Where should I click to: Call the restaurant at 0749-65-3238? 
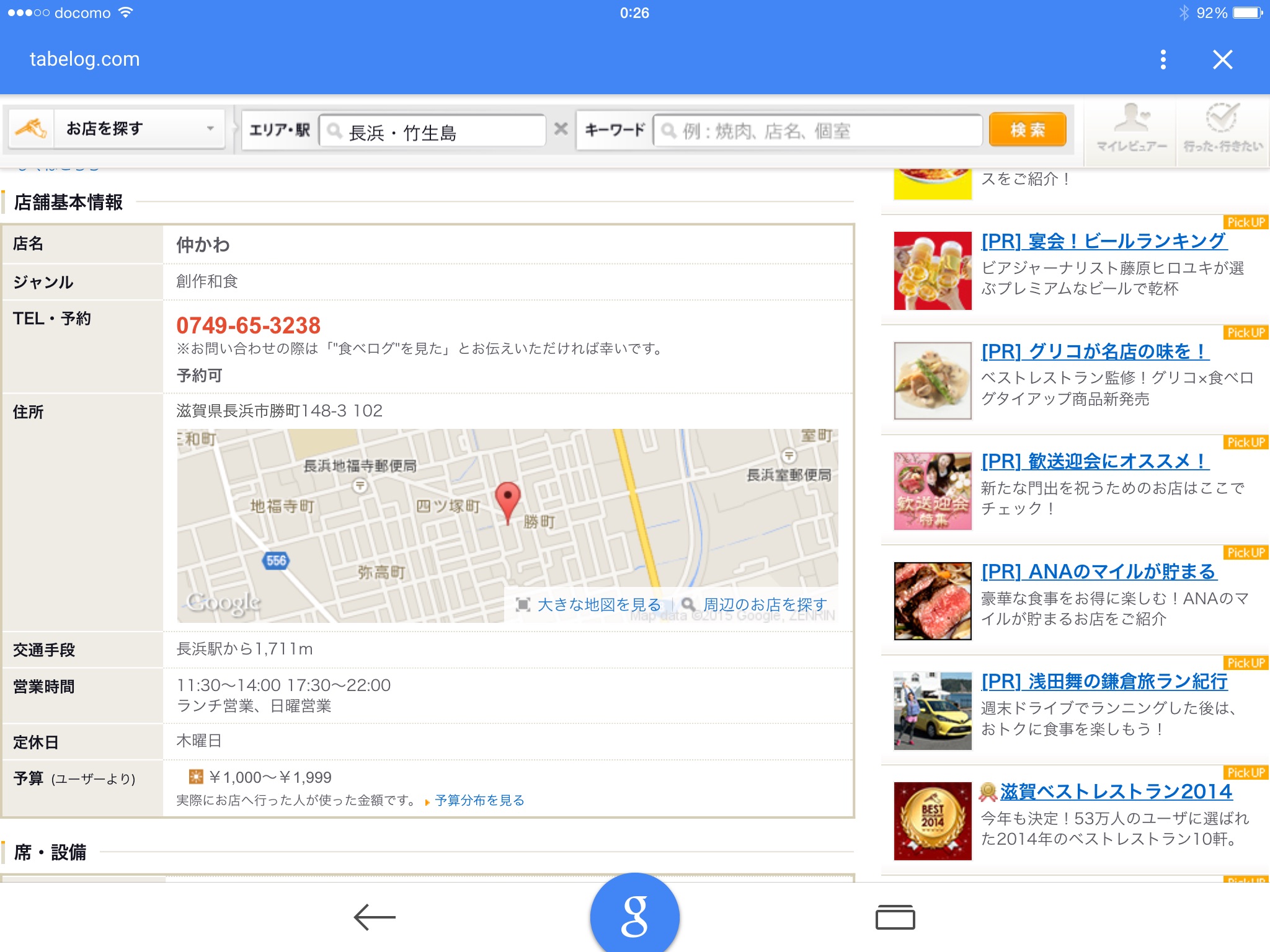248,325
